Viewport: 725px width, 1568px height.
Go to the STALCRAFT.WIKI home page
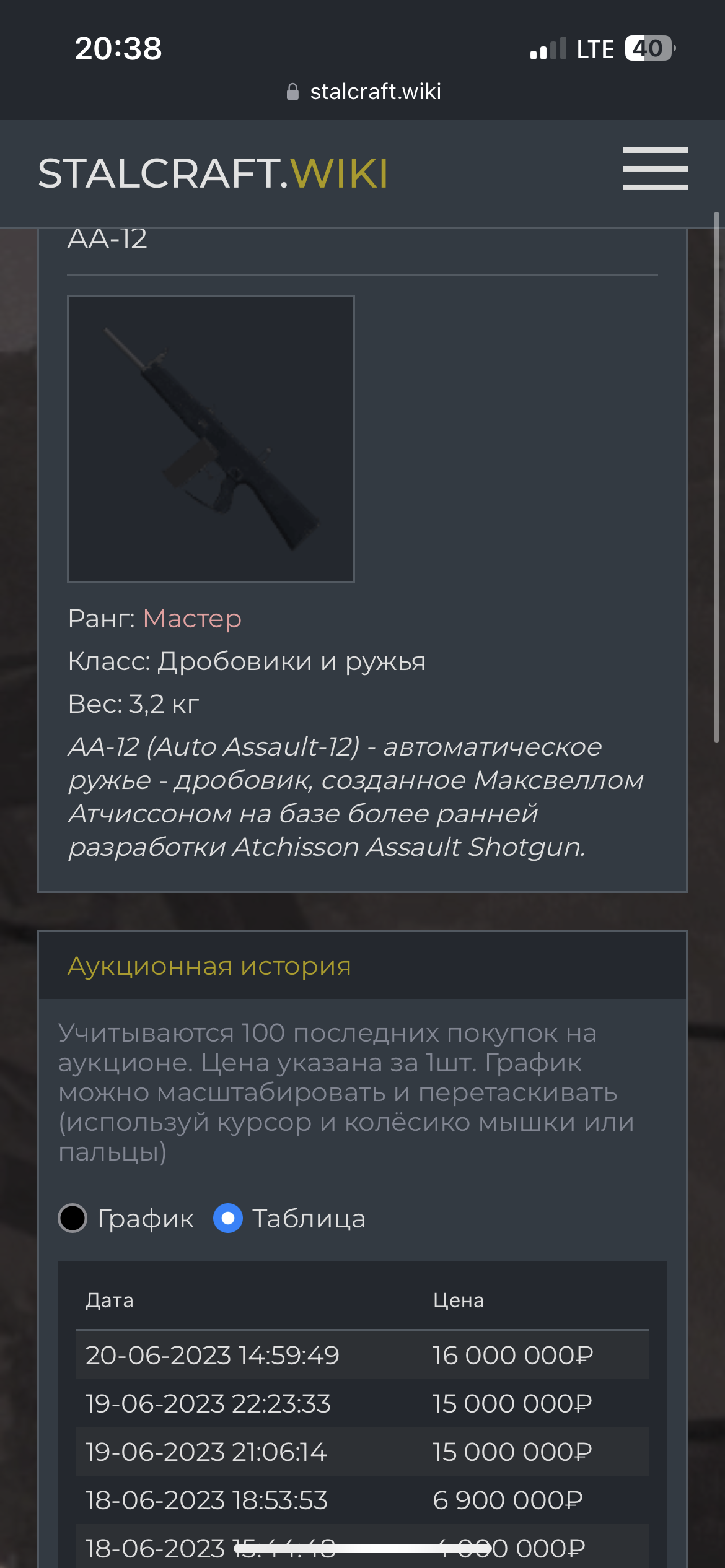(213, 173)
